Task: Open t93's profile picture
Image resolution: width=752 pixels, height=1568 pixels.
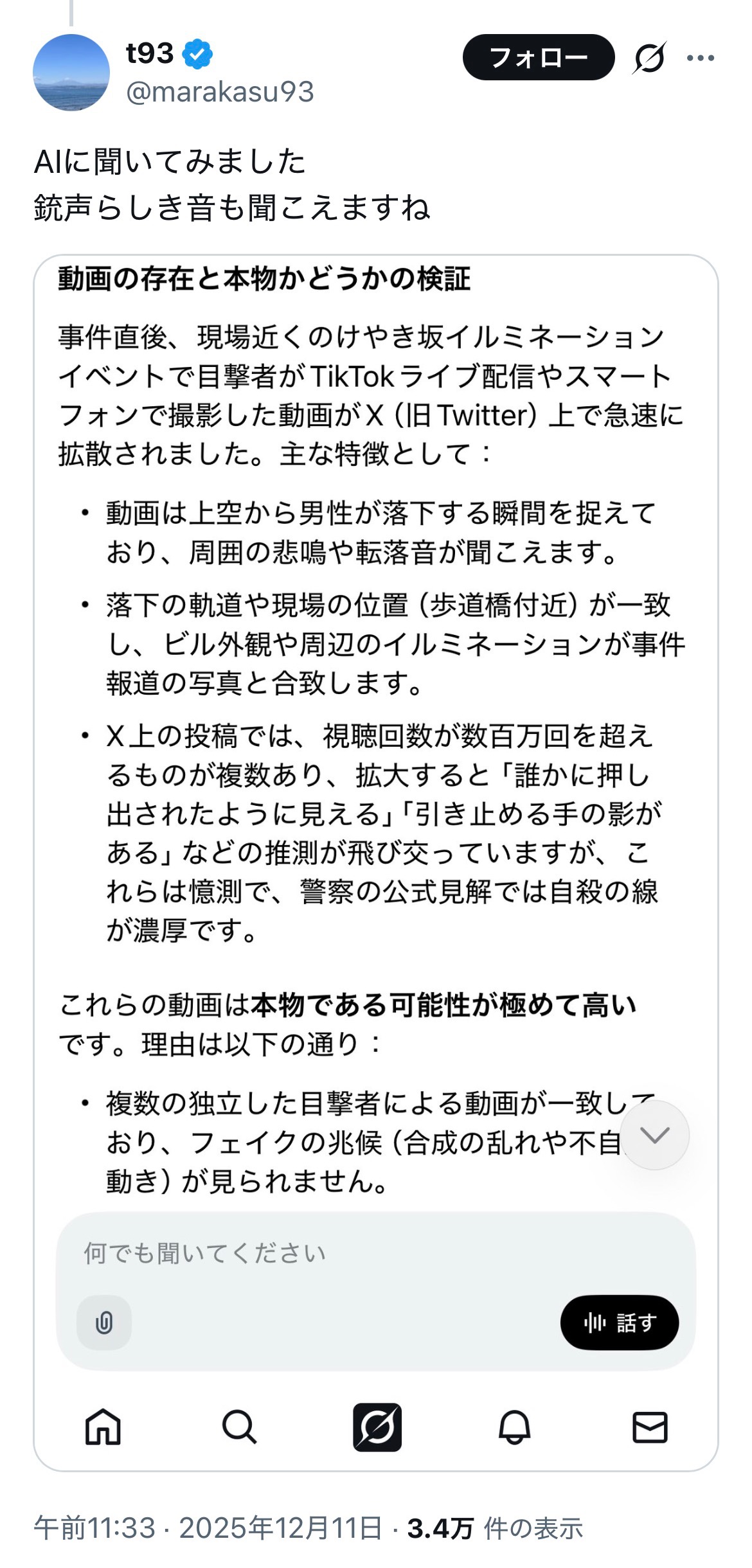Action: tap(71, 73)
